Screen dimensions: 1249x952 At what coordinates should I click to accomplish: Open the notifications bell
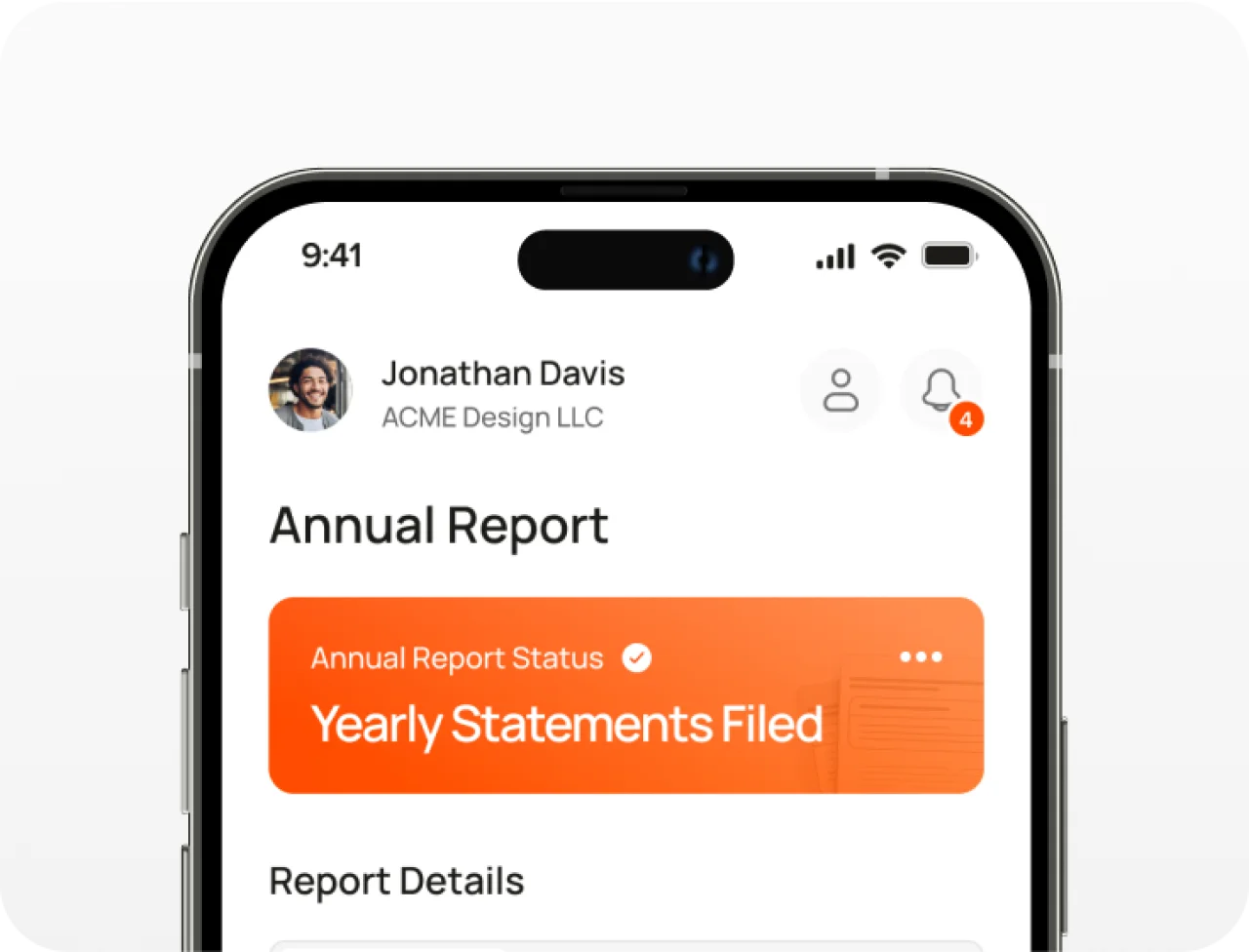[941, 390]
